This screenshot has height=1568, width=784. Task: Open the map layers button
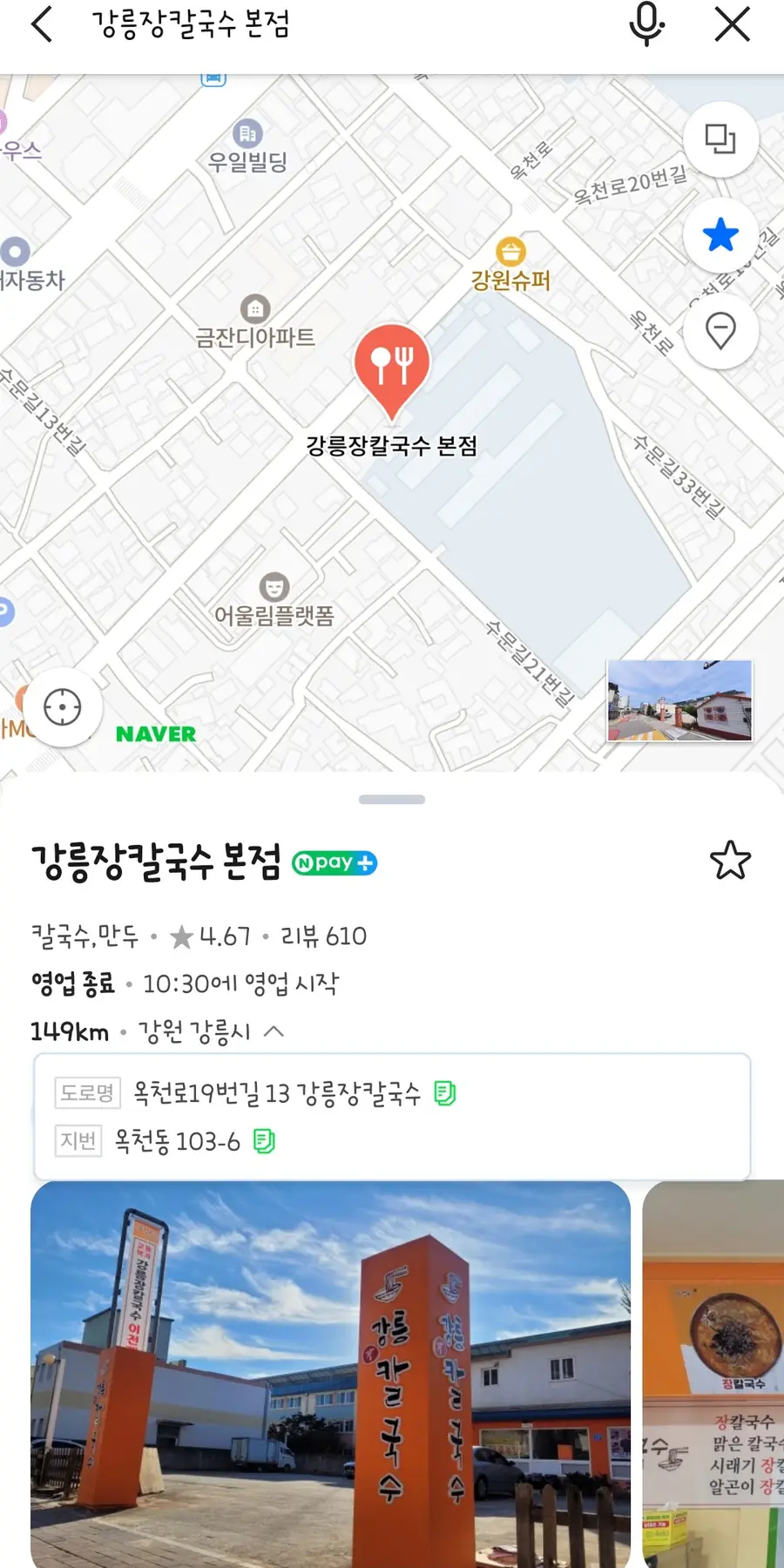click(720, 139)
